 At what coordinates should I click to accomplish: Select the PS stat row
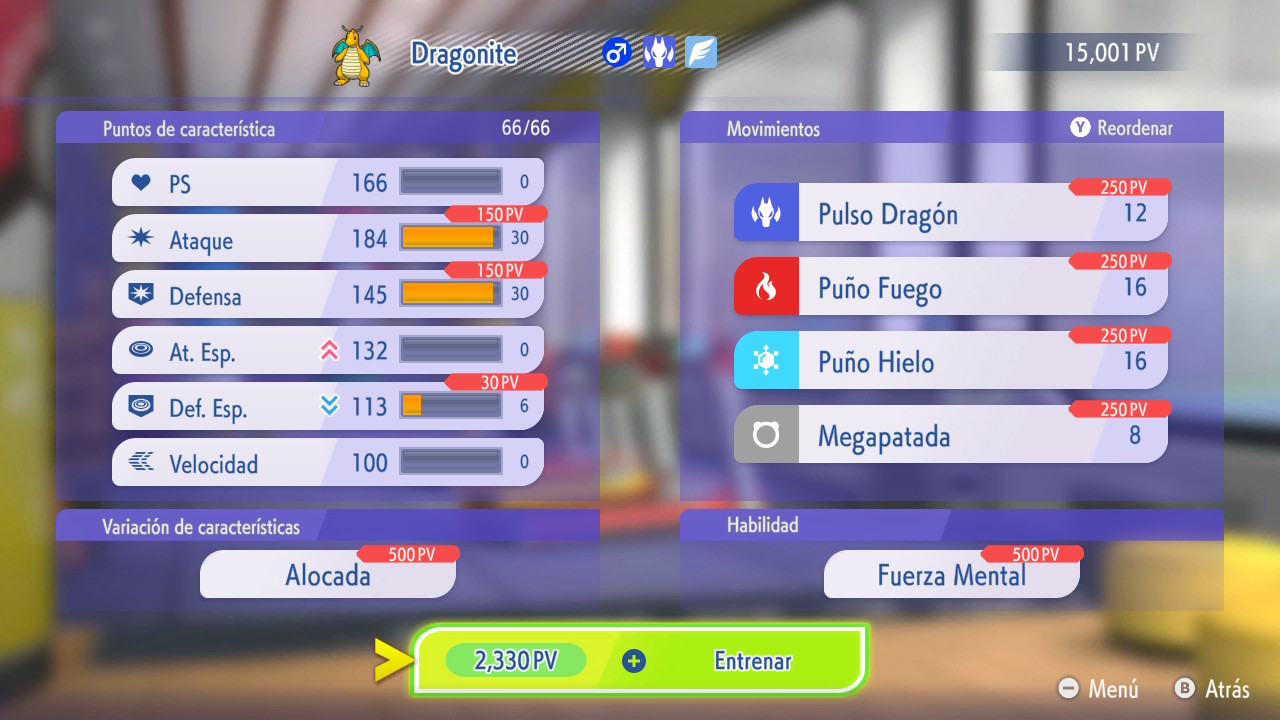(328, 182)
